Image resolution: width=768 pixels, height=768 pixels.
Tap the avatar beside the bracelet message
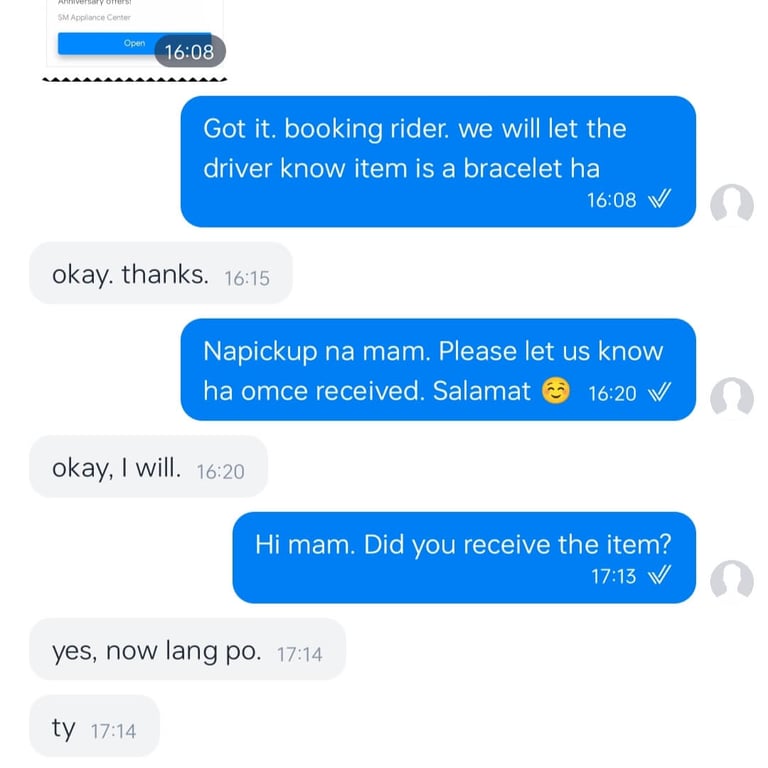click(731, 204)
